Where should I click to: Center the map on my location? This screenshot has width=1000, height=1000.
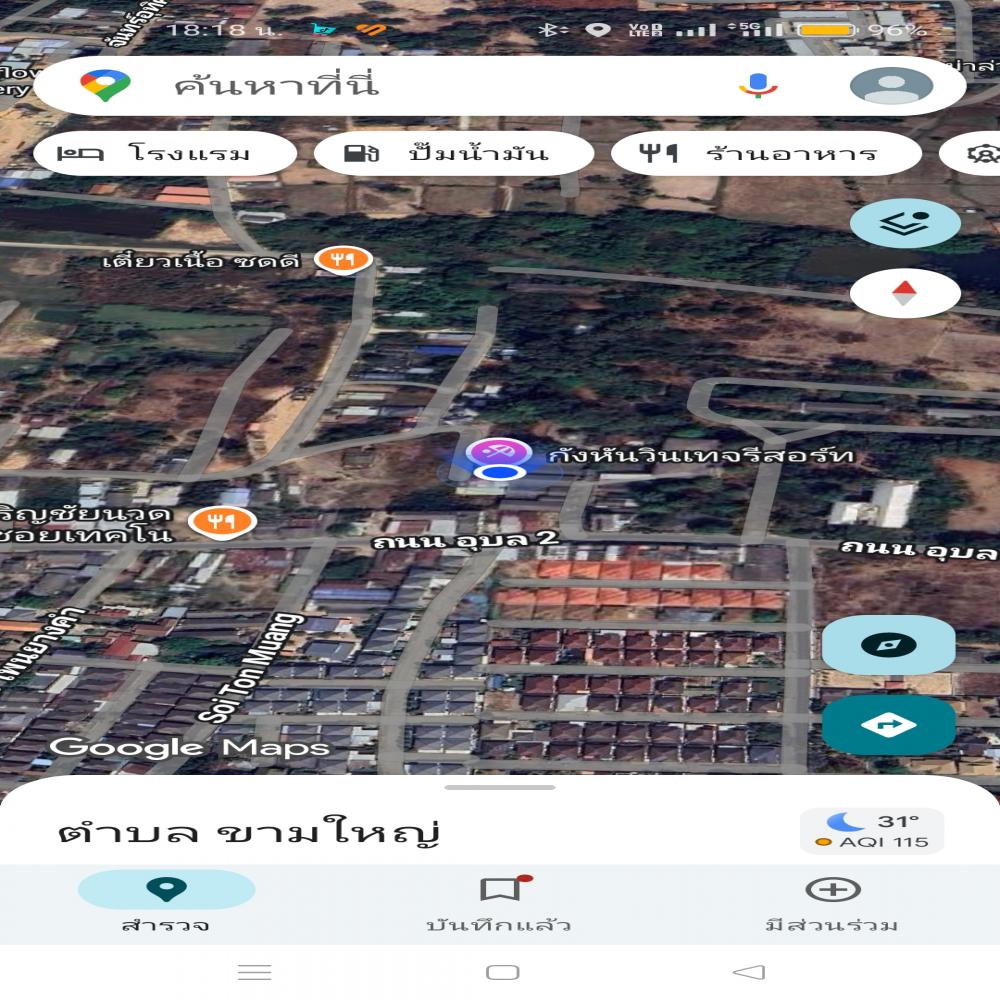tap(888, 645)
